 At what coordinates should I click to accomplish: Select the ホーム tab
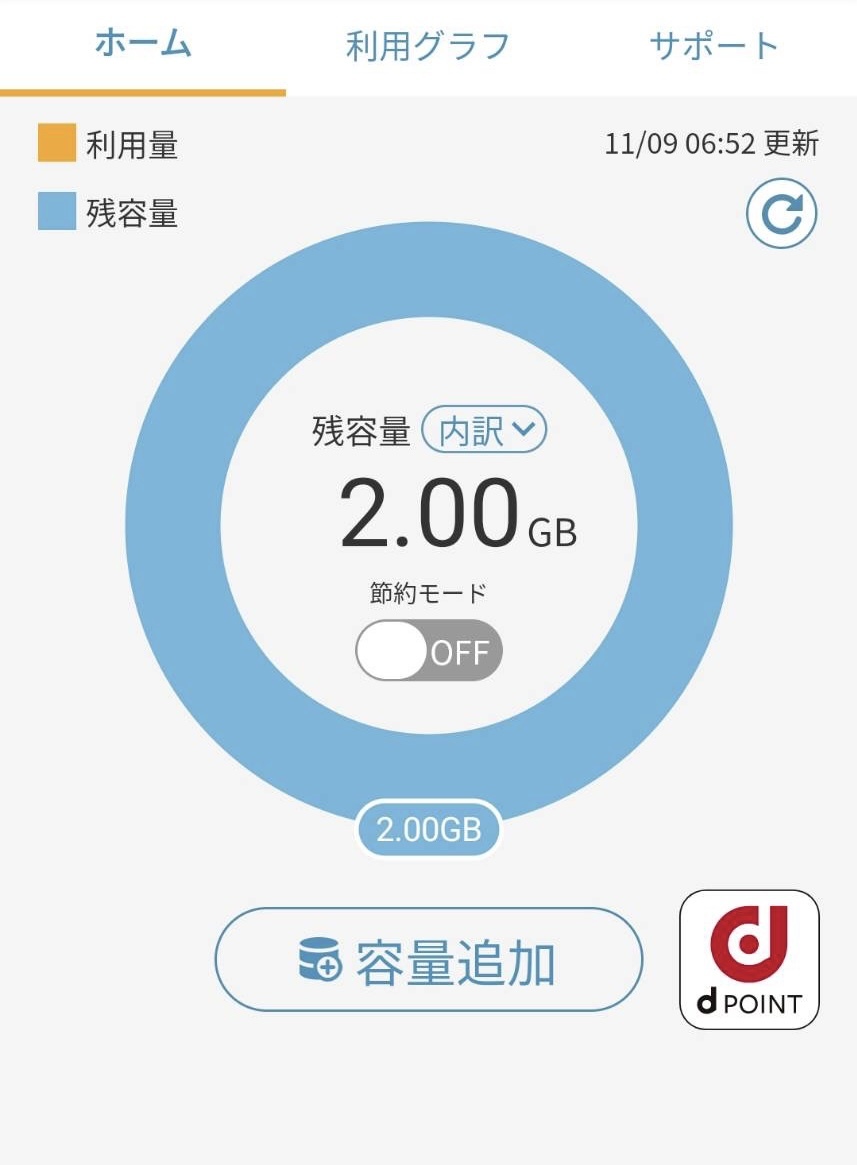click(x=143, y=45)
